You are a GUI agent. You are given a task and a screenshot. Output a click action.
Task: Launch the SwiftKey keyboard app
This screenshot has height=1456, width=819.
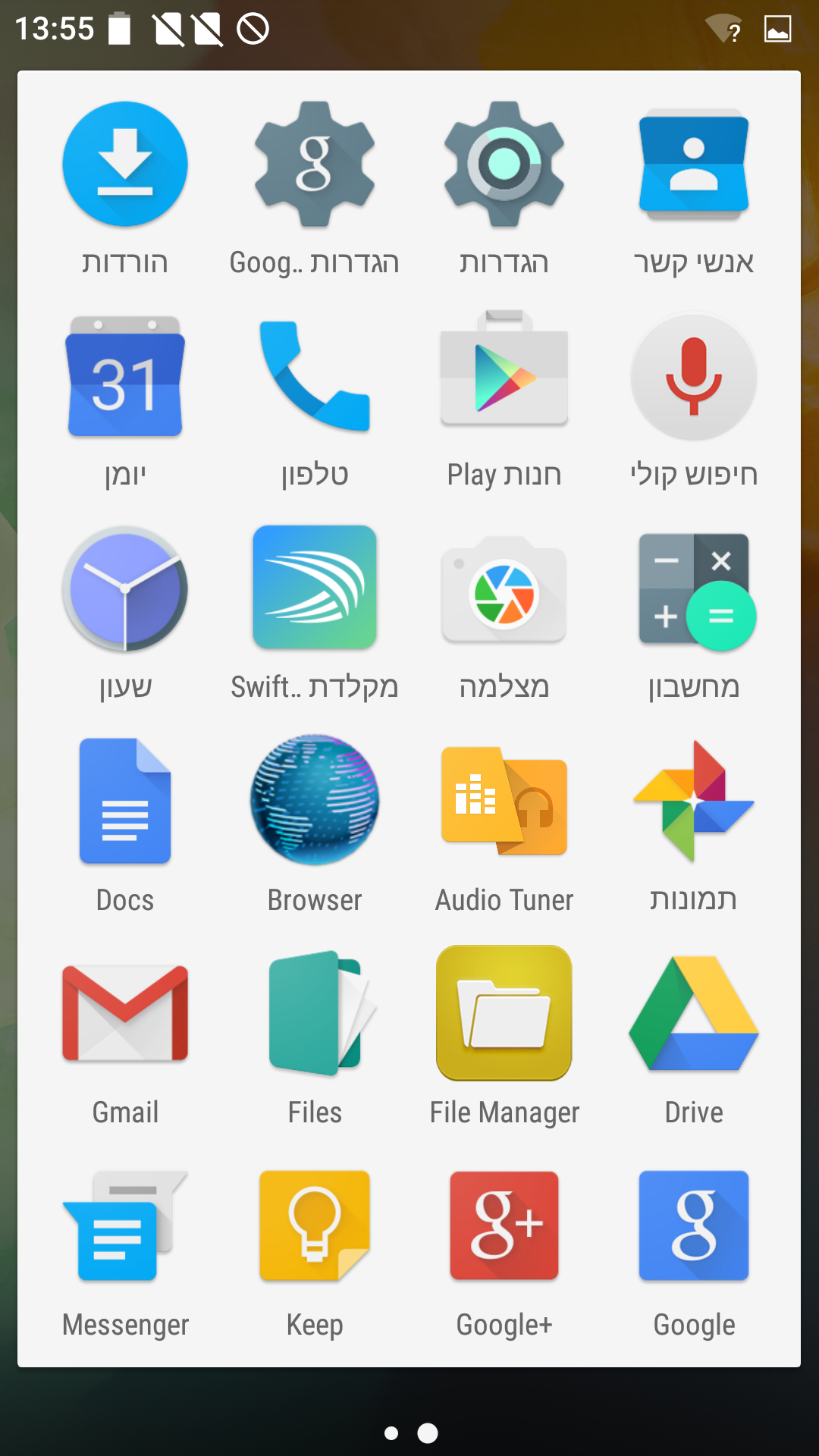[x=315, y=589]
